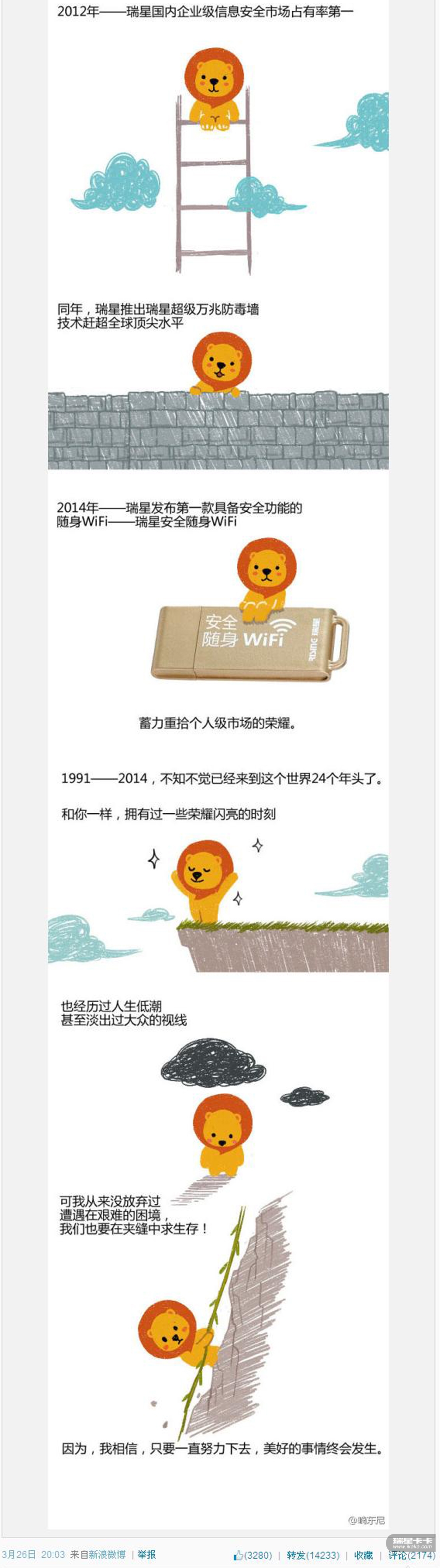This screenshot has width=440, height=1568.
Task: Repost via 转发(14233)
Action: (313, 1555)
